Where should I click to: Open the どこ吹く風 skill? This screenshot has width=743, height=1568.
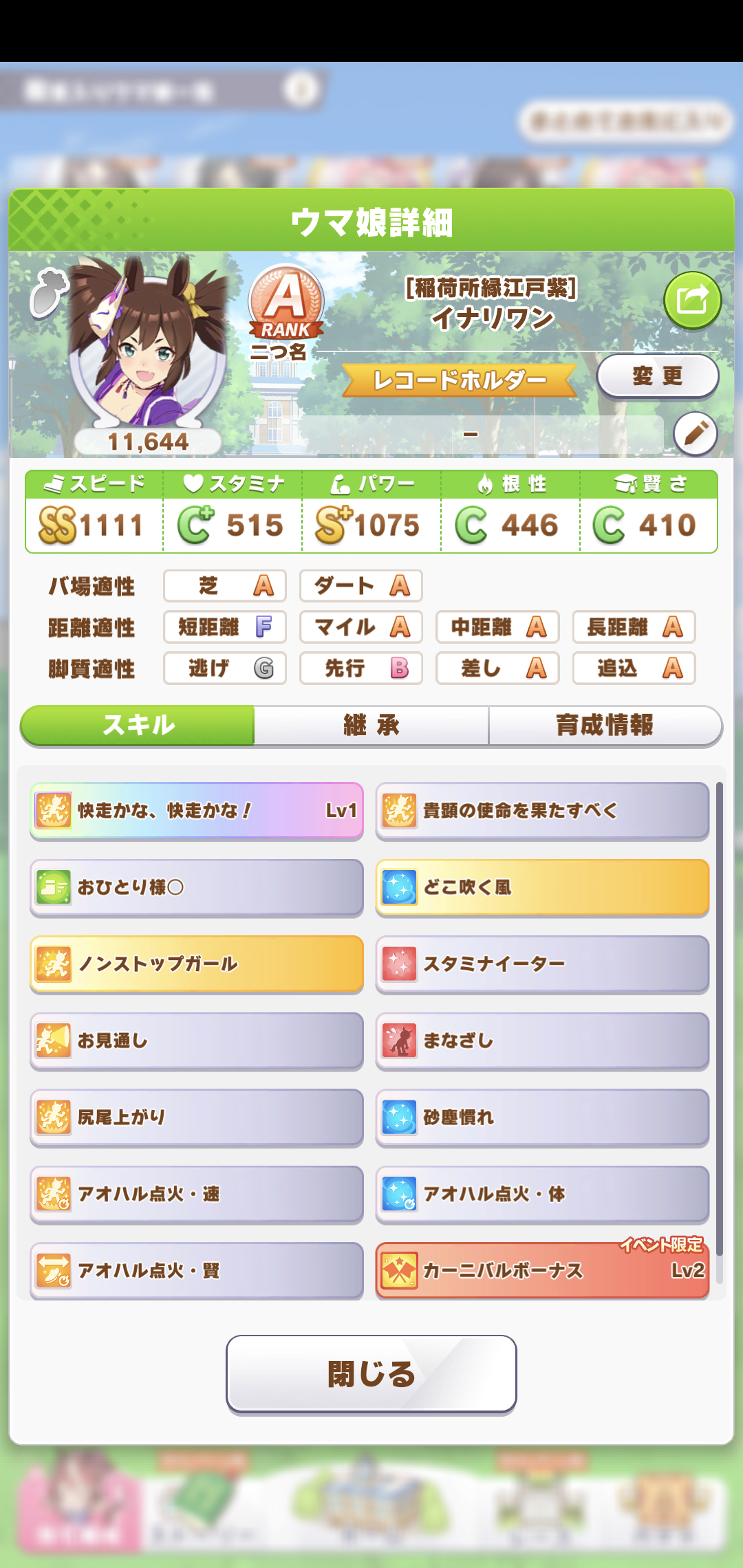coord(542,887)
